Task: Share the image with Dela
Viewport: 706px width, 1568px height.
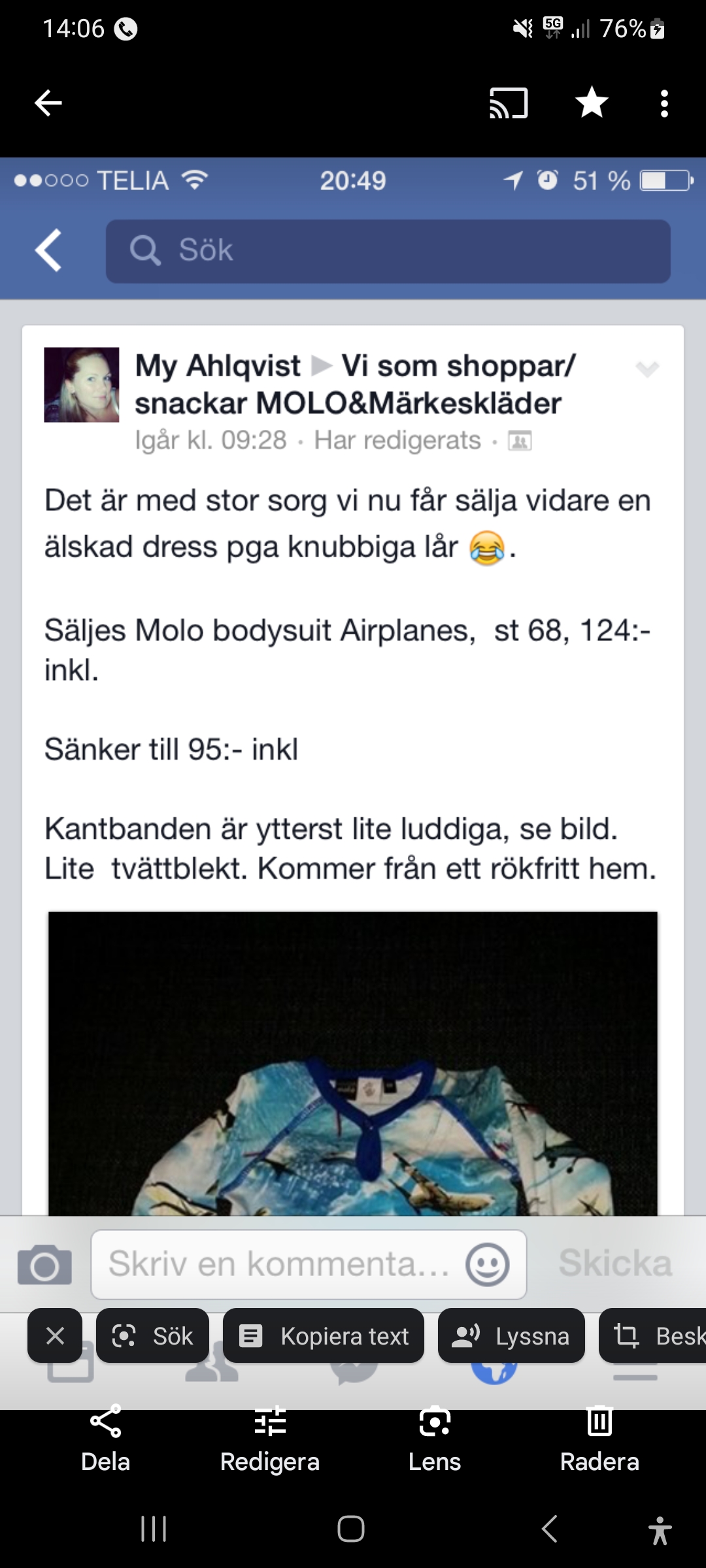Action: click(x=105, y=1437)
